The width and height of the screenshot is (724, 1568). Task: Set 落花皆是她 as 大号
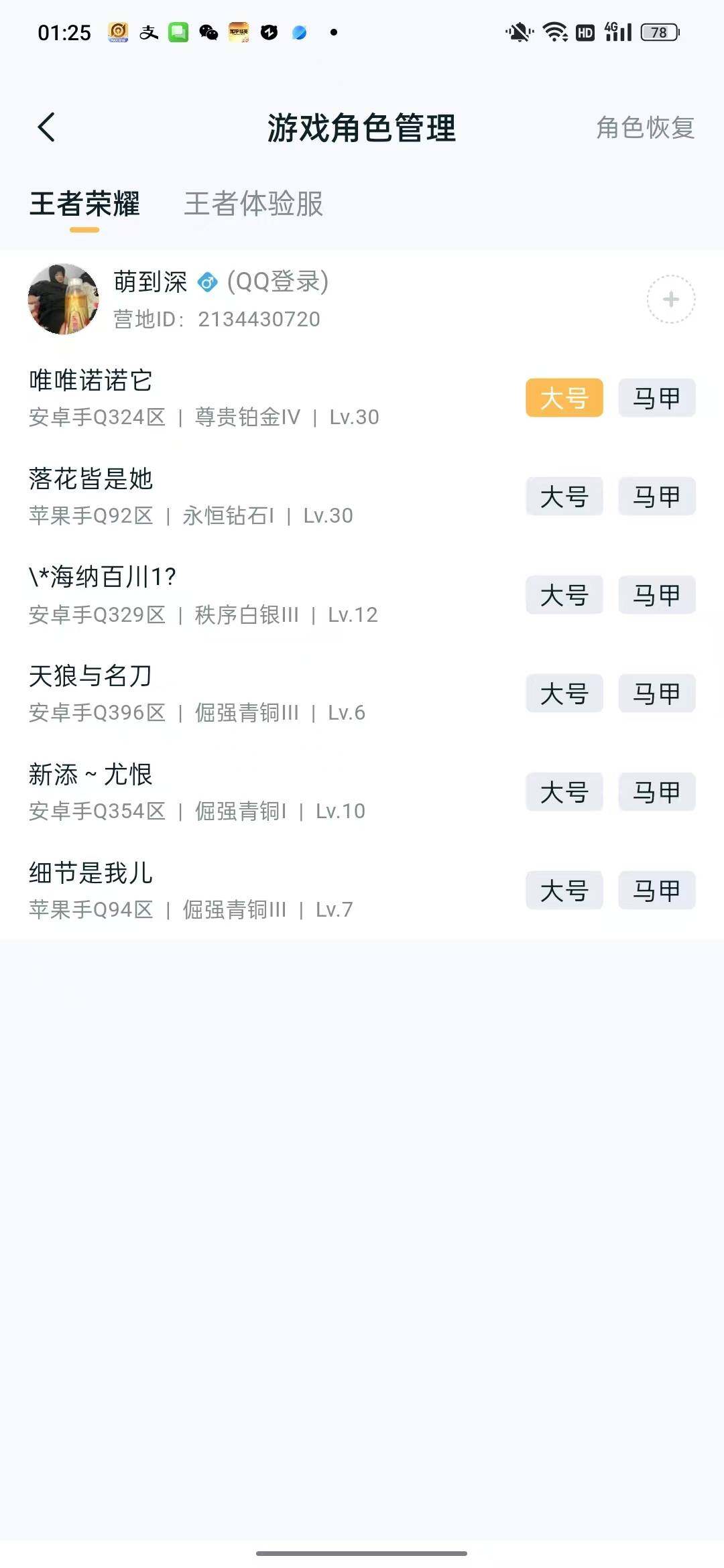pyautogui.click(x=564, y=497)
